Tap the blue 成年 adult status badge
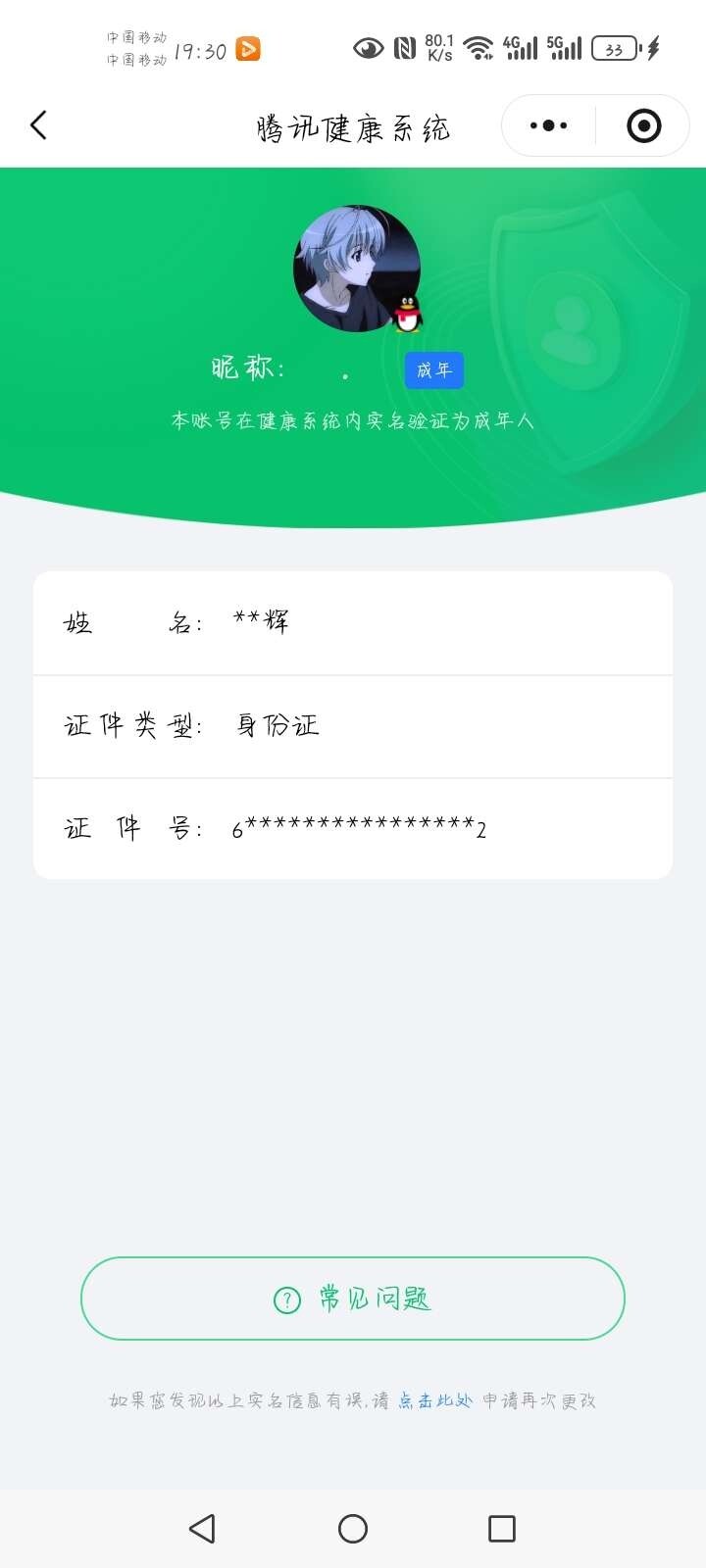 pyautogui.click(x=432, y=370)
